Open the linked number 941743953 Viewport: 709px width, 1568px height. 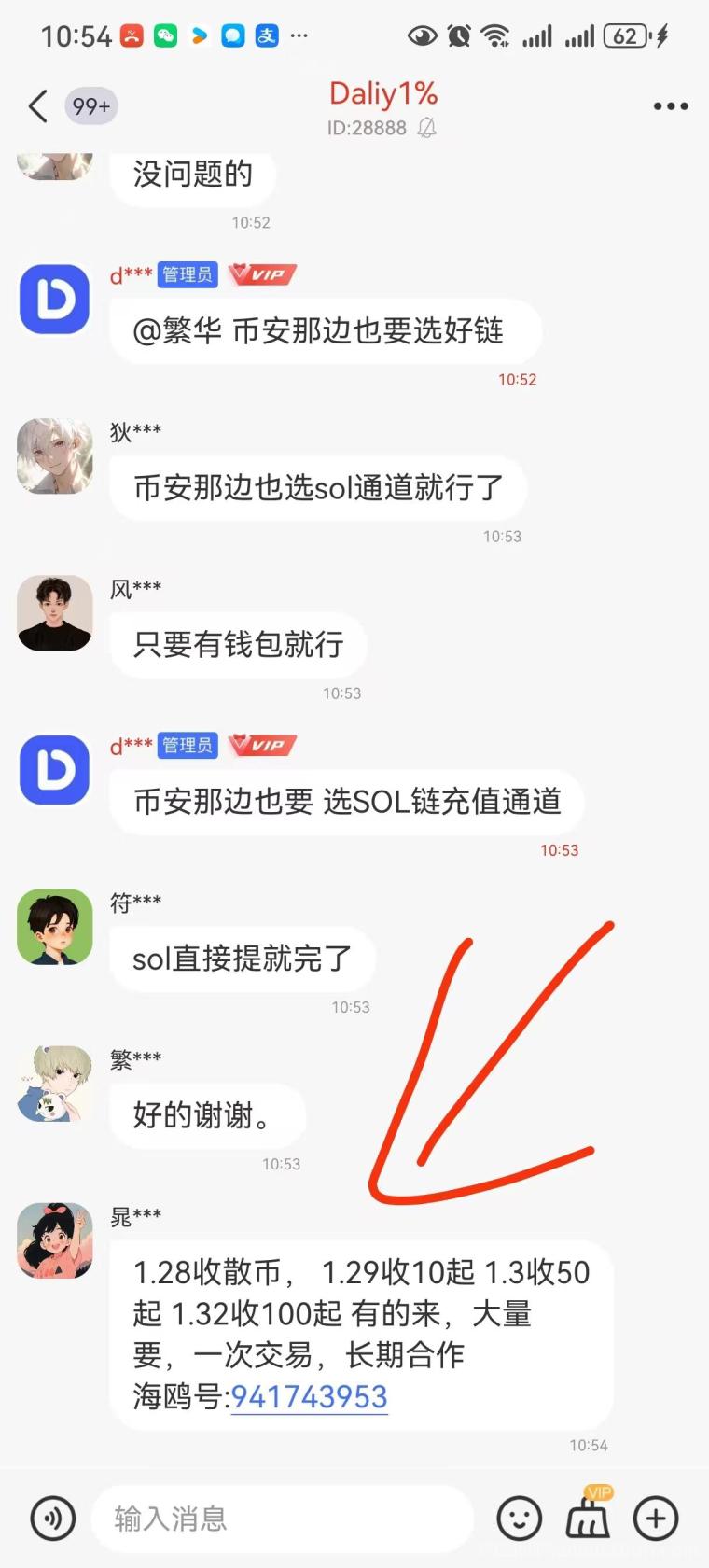tap(309, 1396)
